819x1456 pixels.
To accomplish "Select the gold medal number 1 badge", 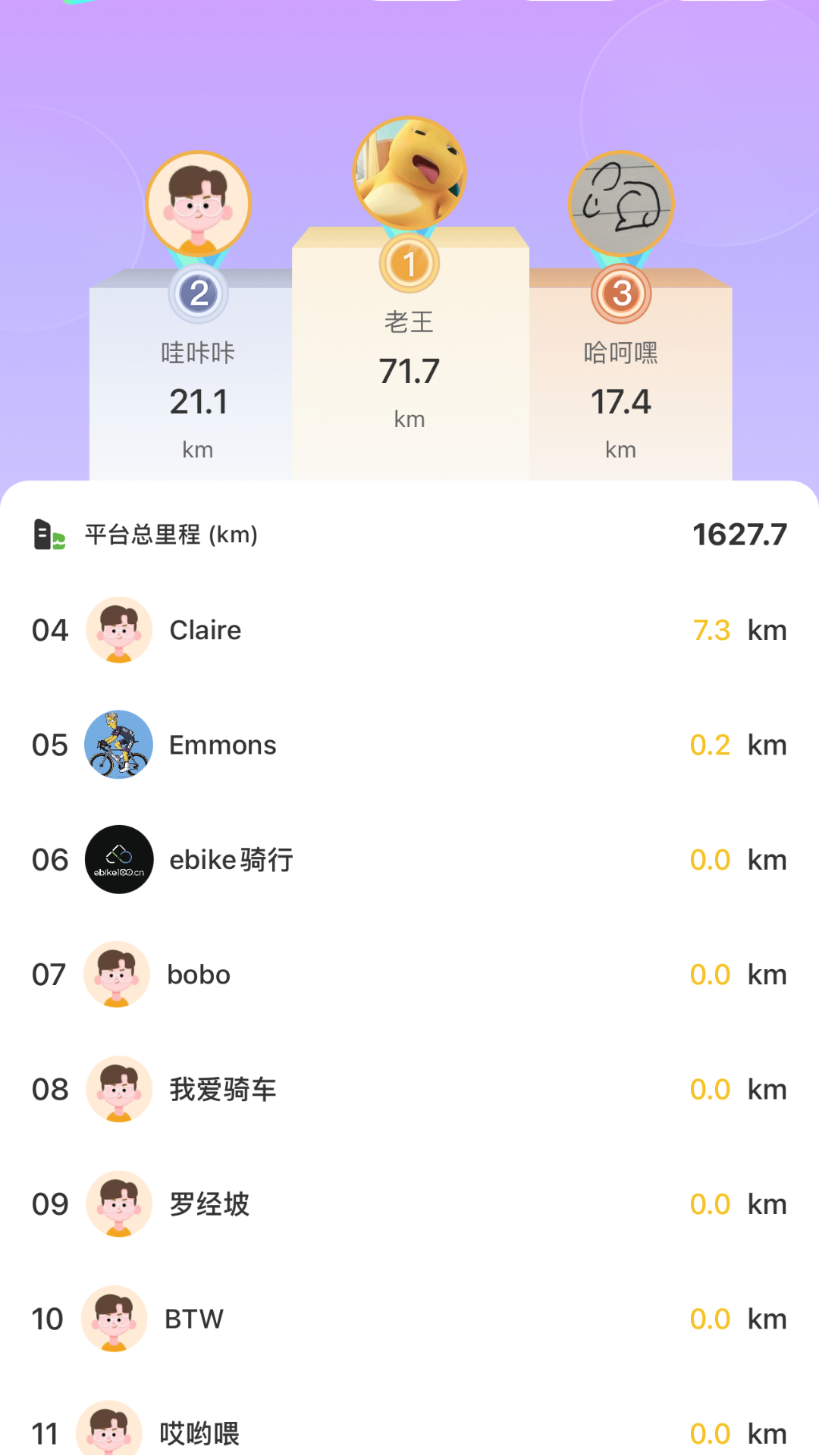I will tap(409, 263).
